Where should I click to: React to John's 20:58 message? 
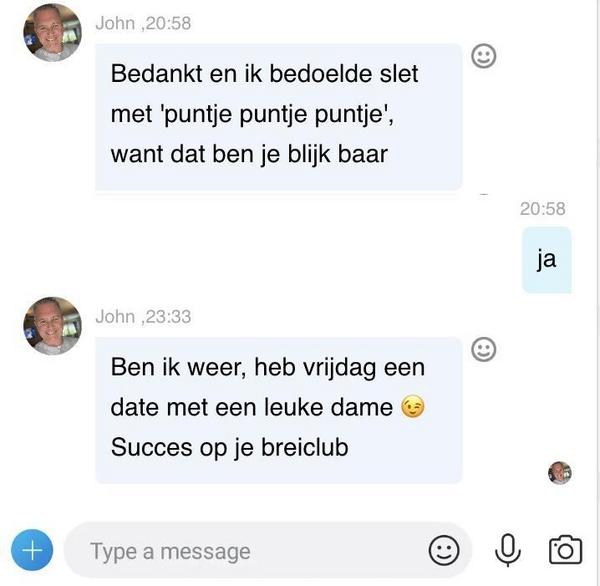484,57
